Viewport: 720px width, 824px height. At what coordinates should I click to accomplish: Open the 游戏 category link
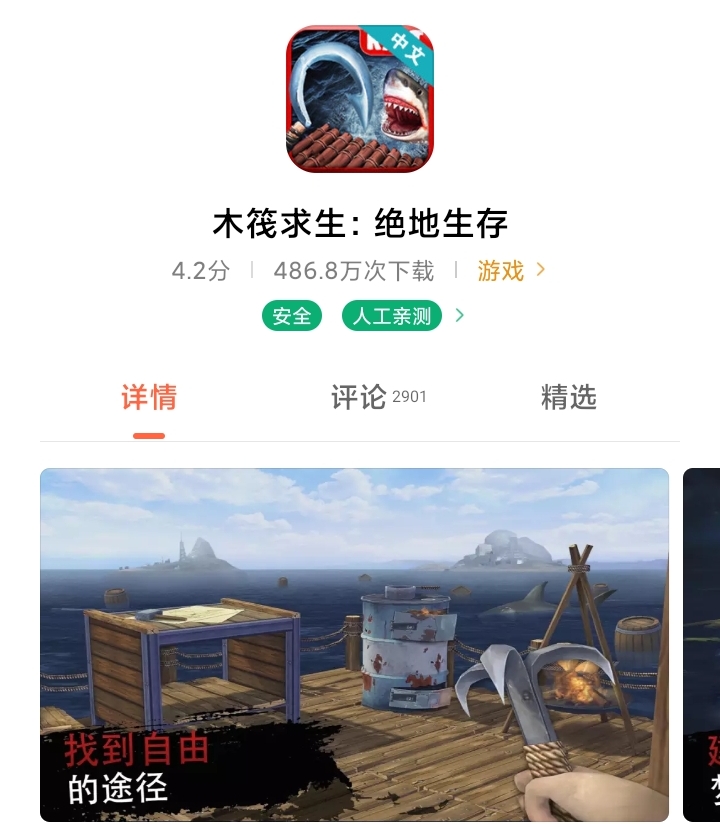tap(510, 271)
